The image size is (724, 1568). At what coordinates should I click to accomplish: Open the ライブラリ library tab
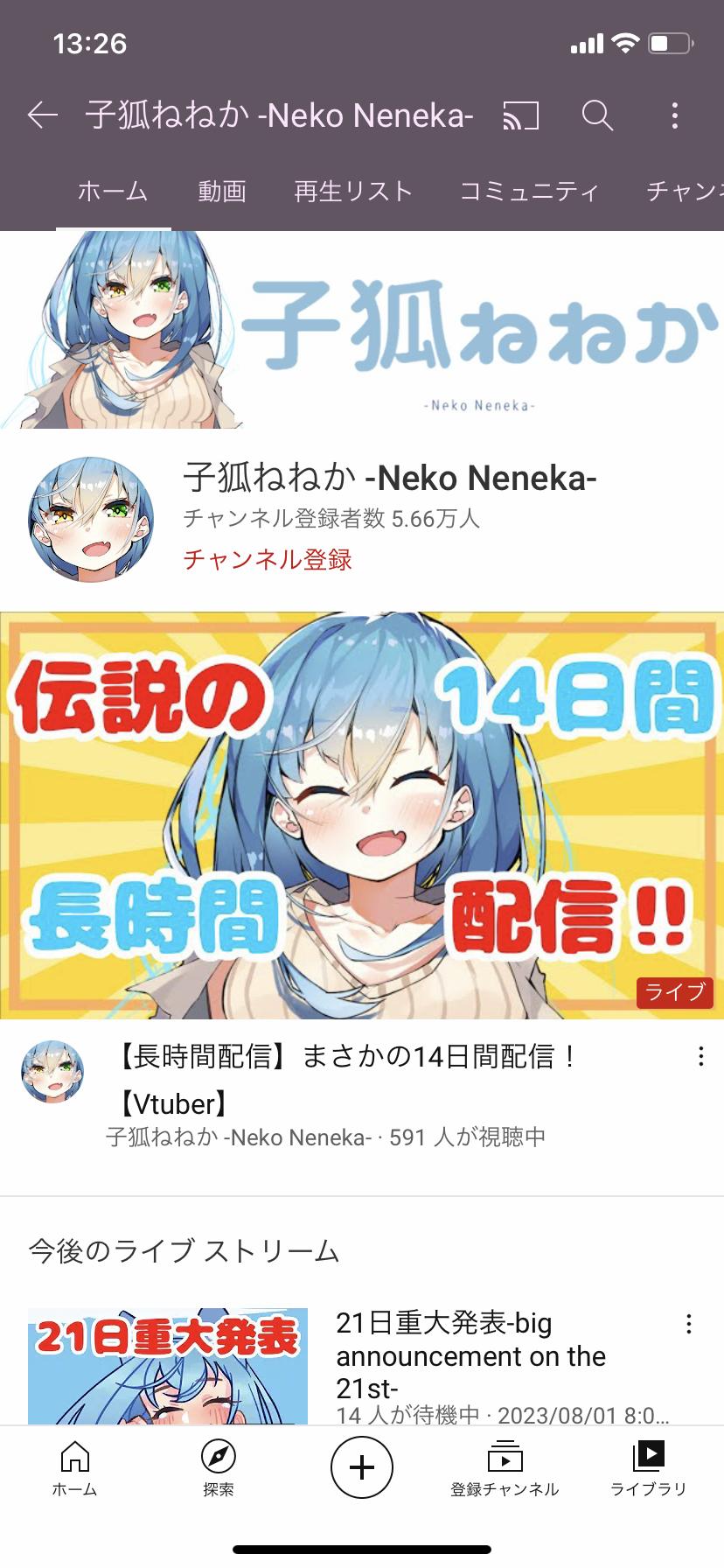pos(648,1468)
